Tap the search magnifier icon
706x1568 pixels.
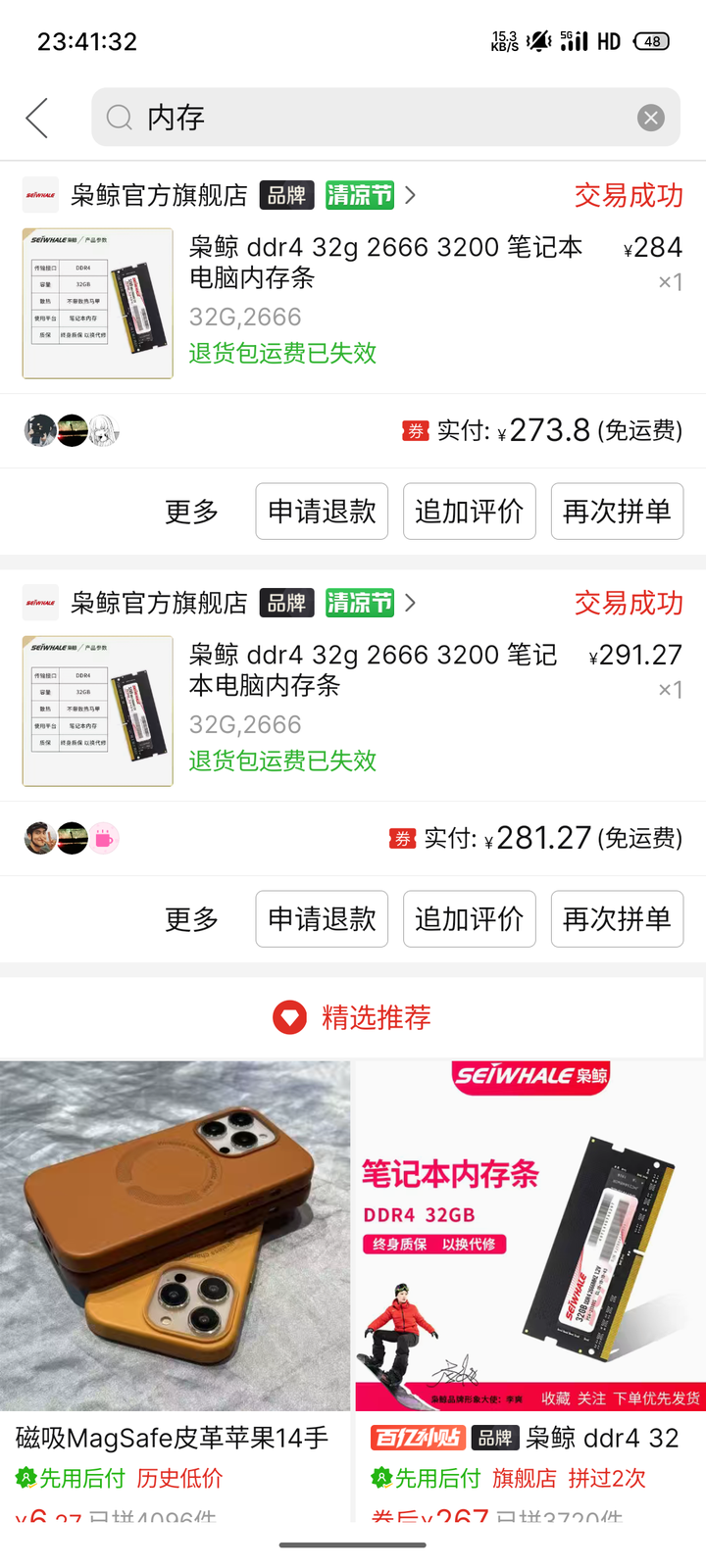click(118, 117)
